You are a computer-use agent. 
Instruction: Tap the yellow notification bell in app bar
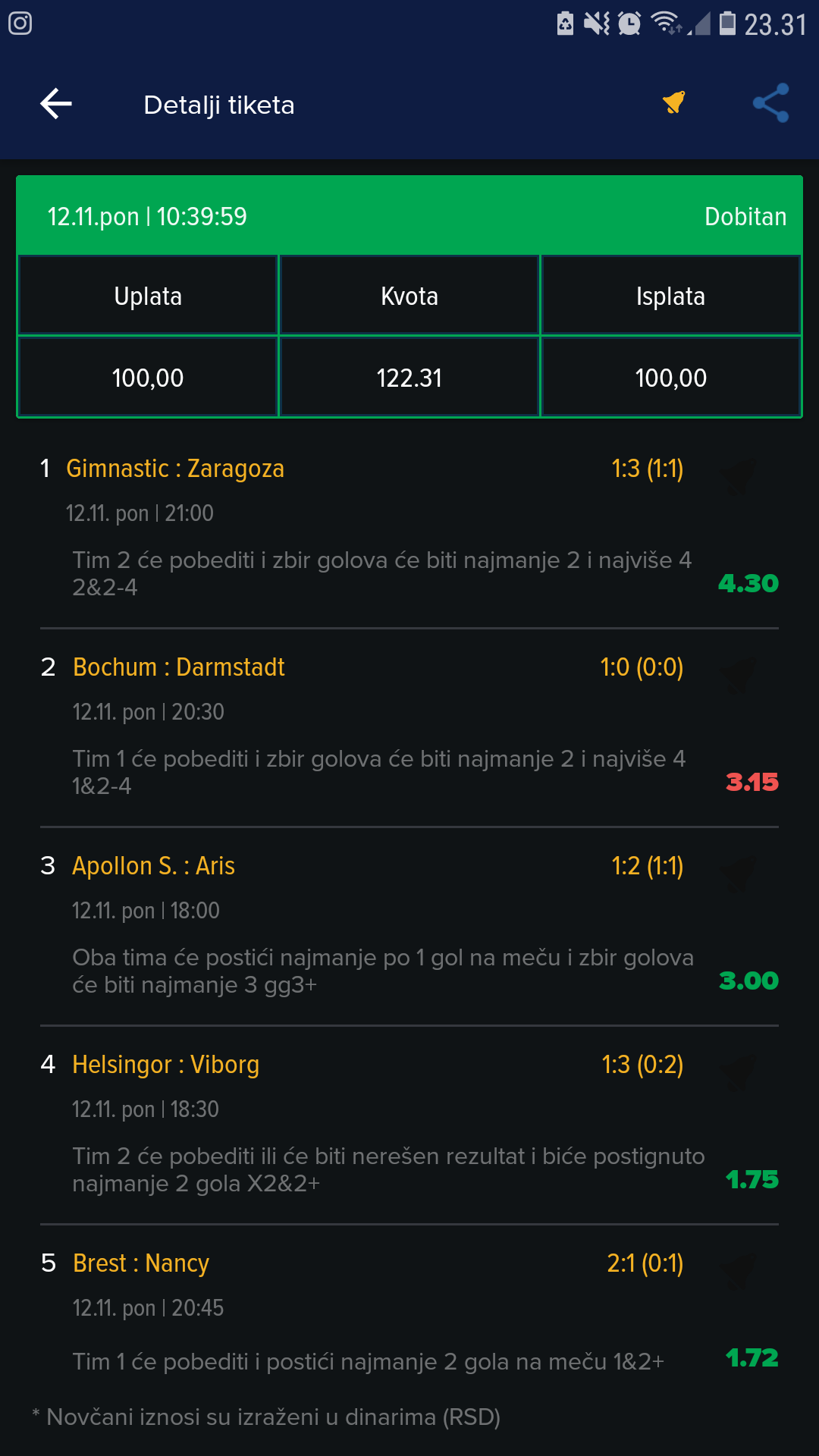coord(674,102)
